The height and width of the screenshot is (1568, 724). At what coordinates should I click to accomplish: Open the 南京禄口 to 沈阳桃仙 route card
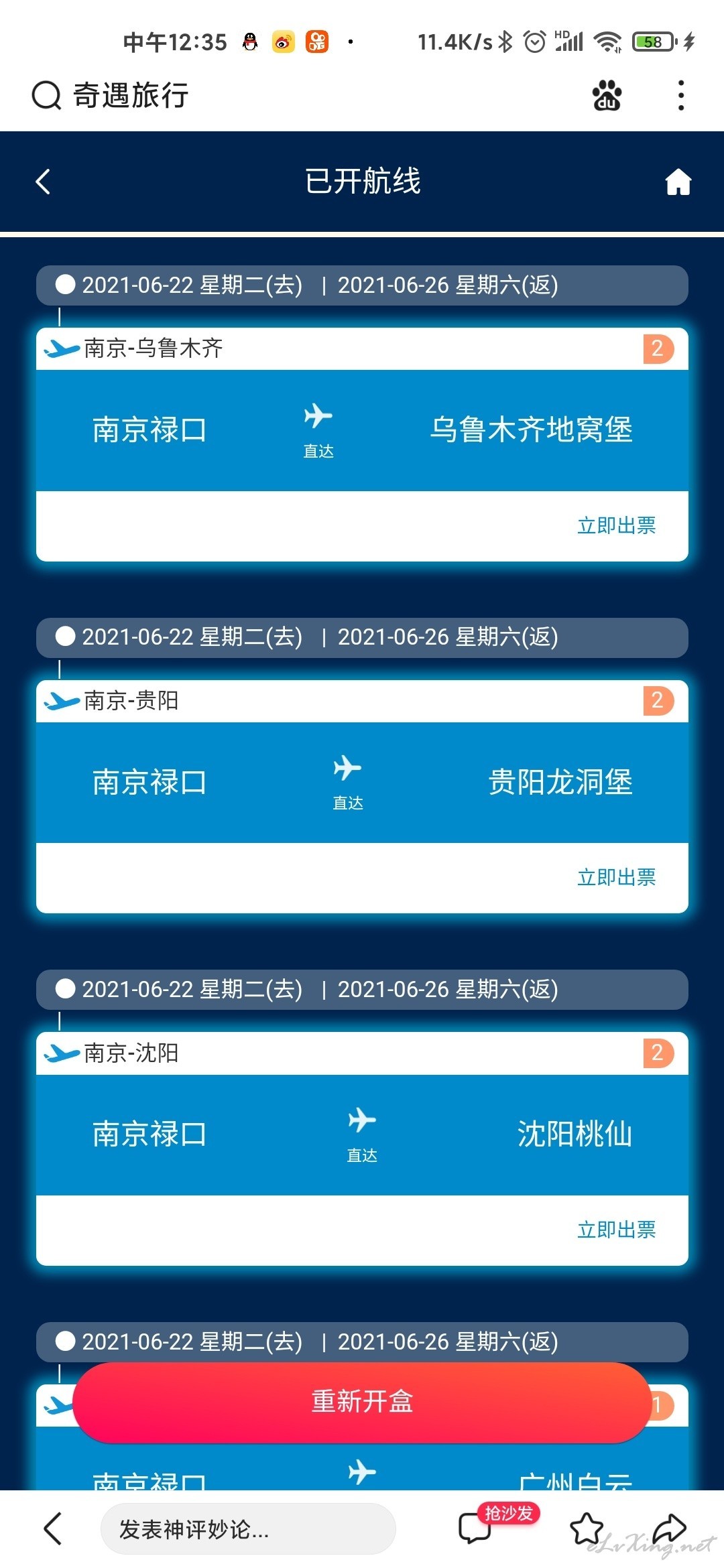coord(362,1134)
